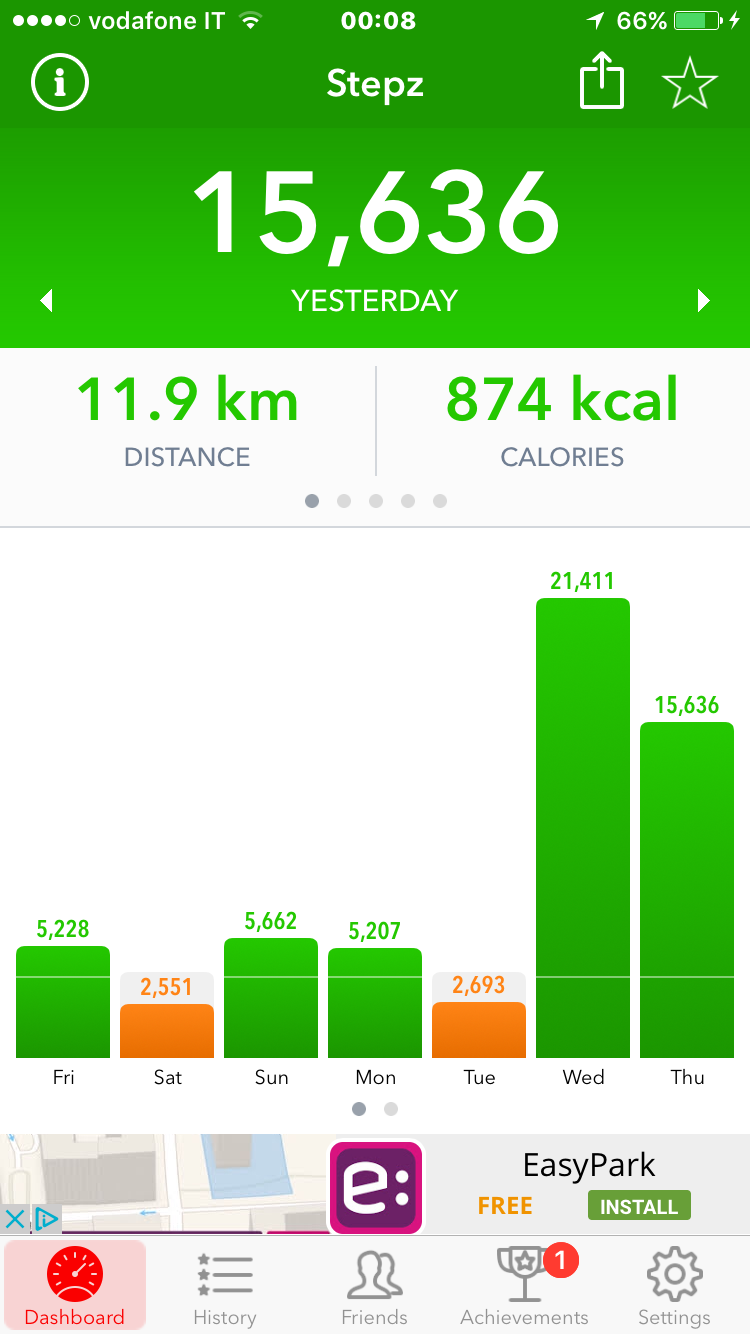Select Sunday's 5,662 steps bar
The height and width of the screenshot is (1334, 750).
(271, 998)
